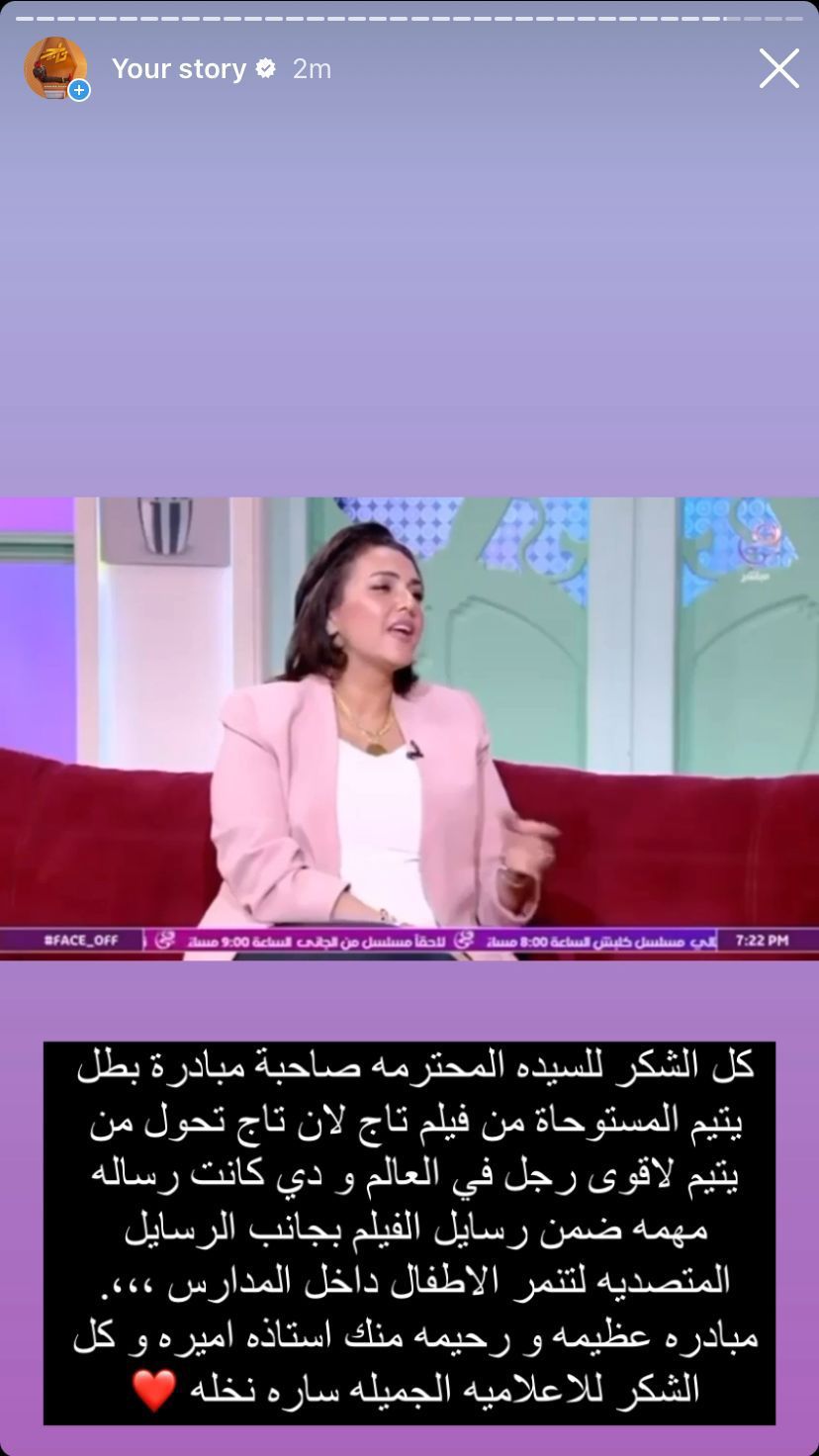Open Your story profile avatar
The width and height of the screenshot is (819, 1456).
click(x=55, y=68)
